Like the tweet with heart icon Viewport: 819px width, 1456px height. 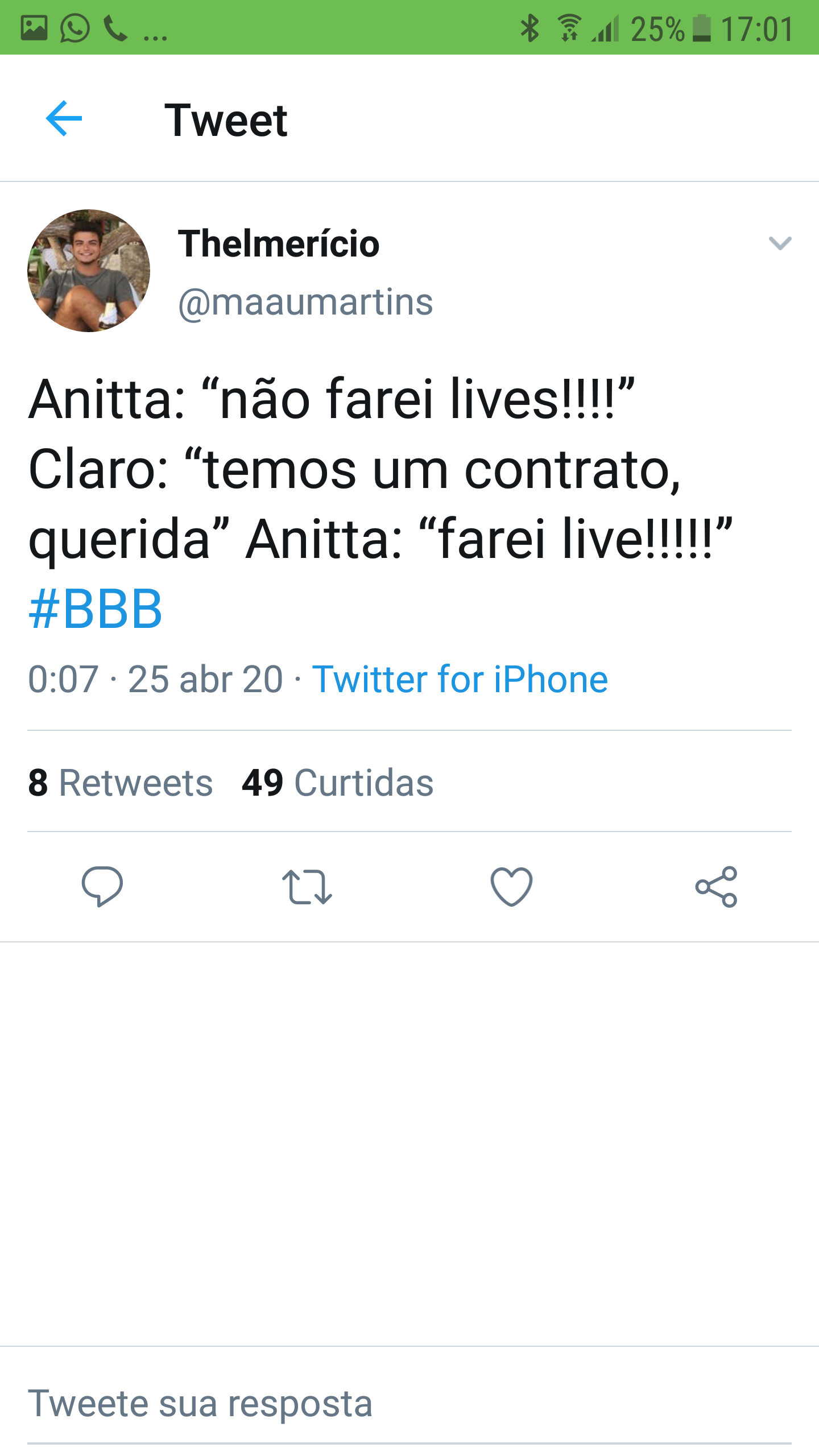click(511, 886)
